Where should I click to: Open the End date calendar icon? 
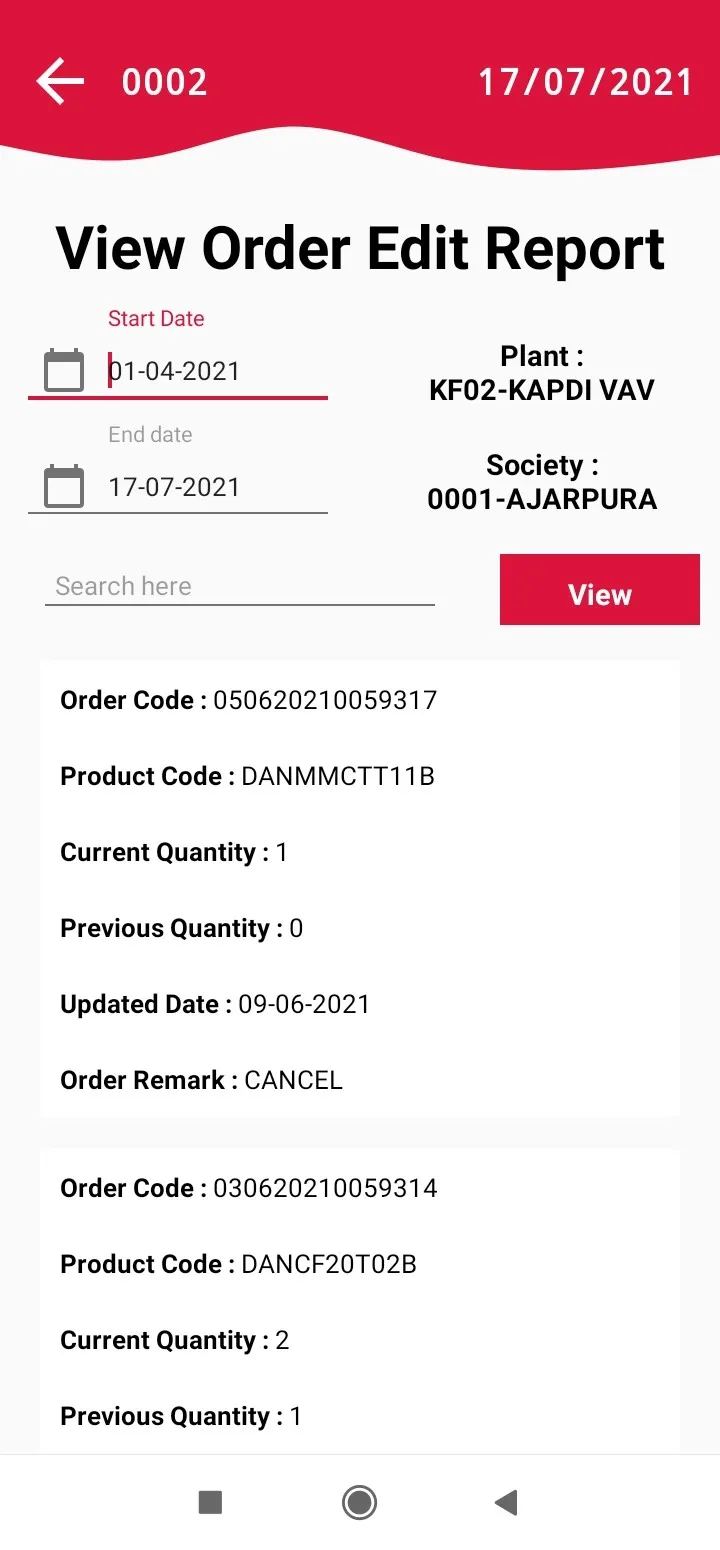click(64, 487)
